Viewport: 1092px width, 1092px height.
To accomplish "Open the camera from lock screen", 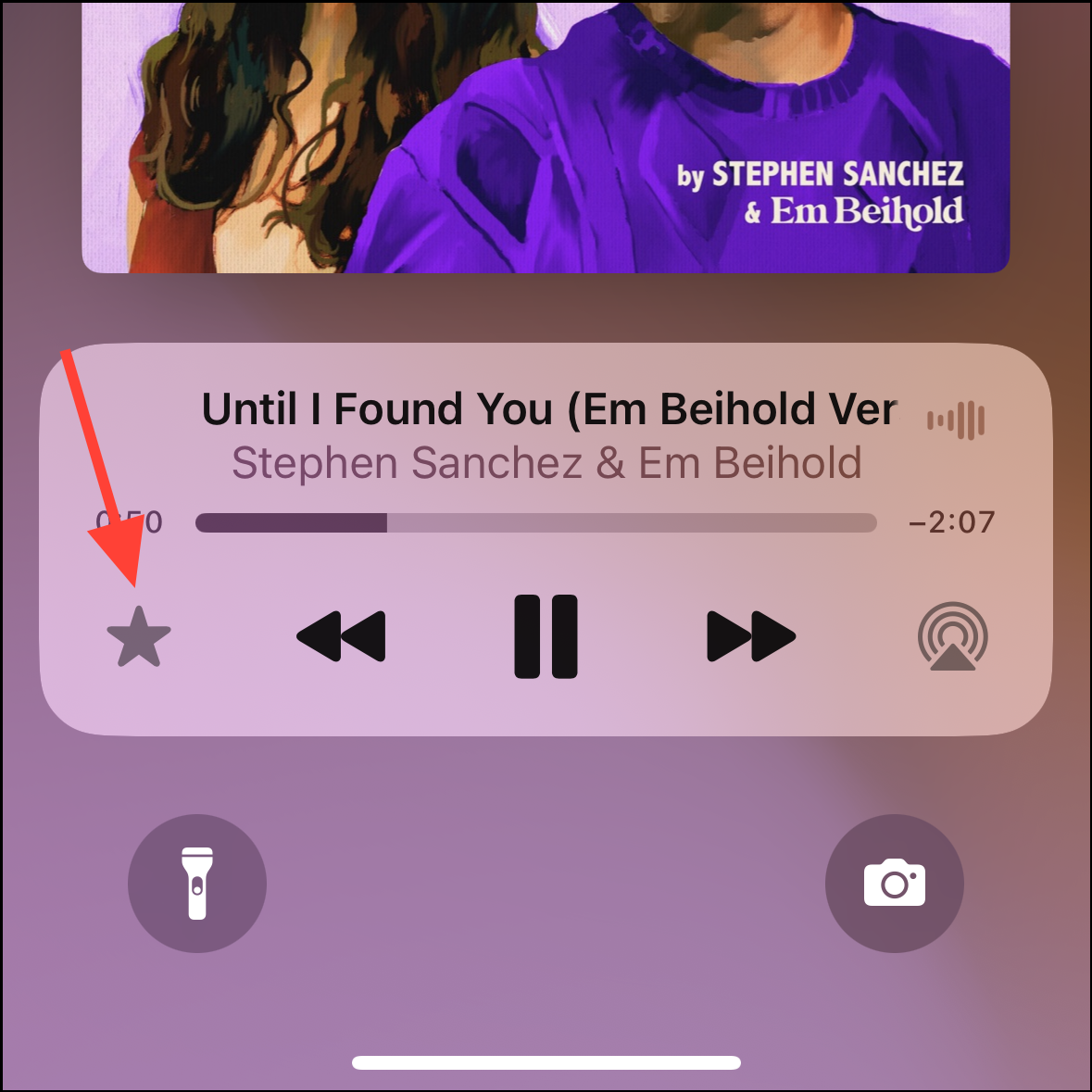I will pyautogui.click(x=894, y=883).
